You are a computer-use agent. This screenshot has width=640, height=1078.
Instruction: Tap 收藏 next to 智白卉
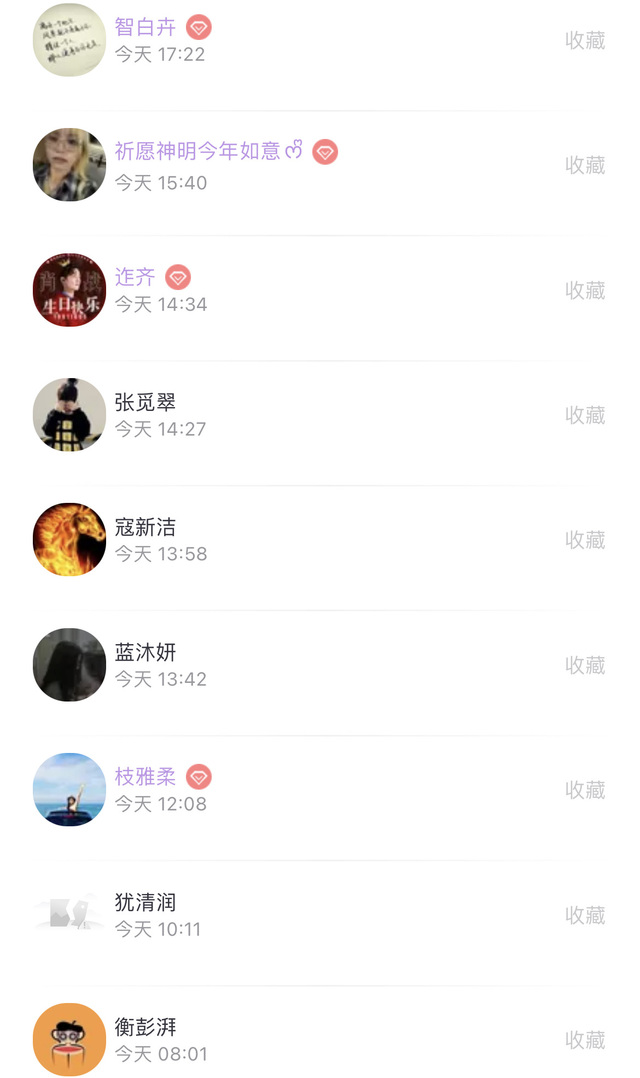585,40
